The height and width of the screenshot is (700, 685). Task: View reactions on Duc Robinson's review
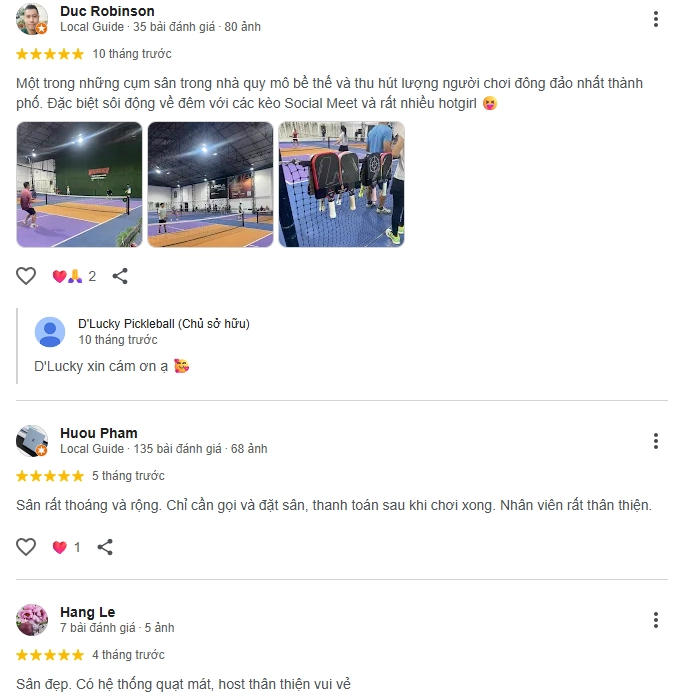73,276
